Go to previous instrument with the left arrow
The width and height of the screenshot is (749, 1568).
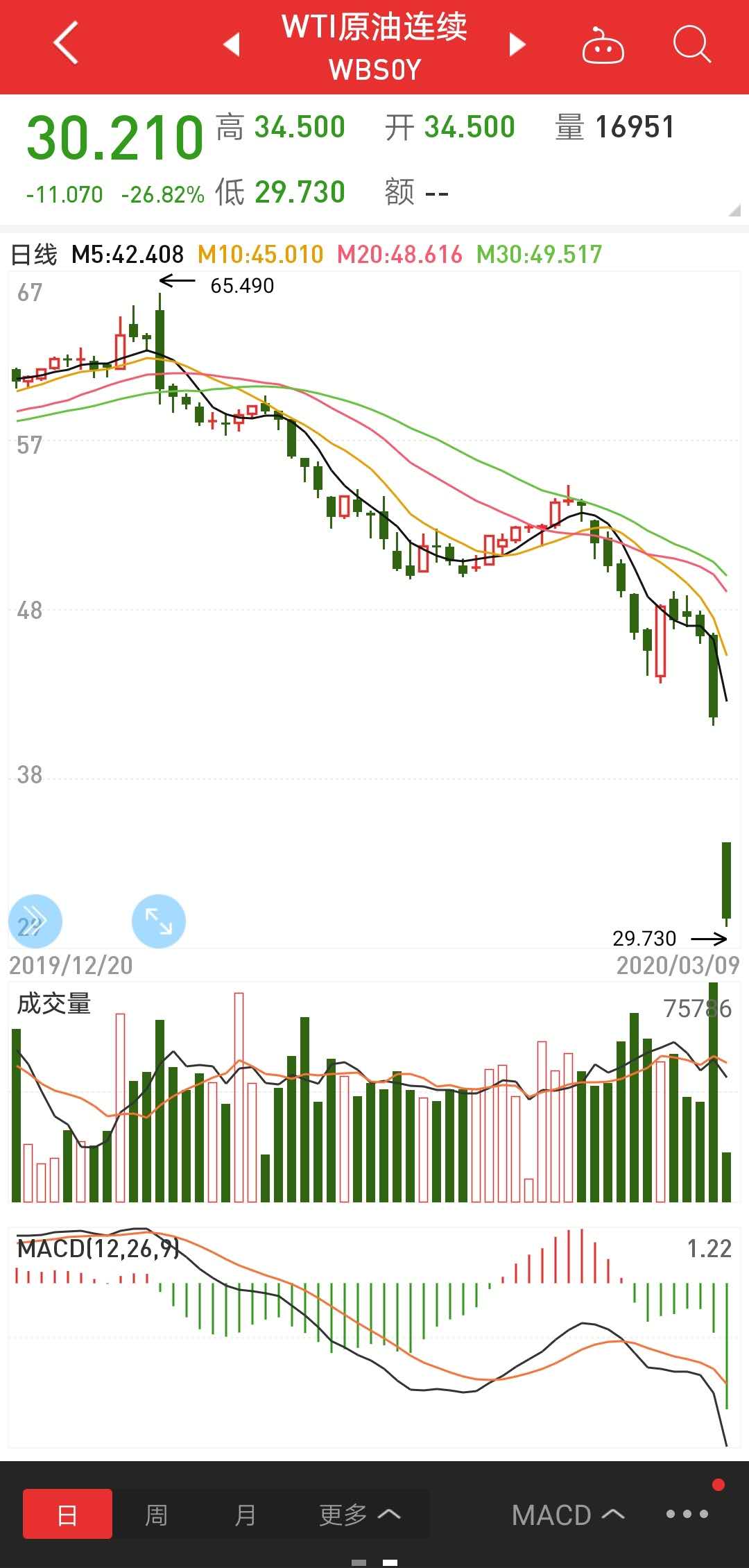click(232, 43)
